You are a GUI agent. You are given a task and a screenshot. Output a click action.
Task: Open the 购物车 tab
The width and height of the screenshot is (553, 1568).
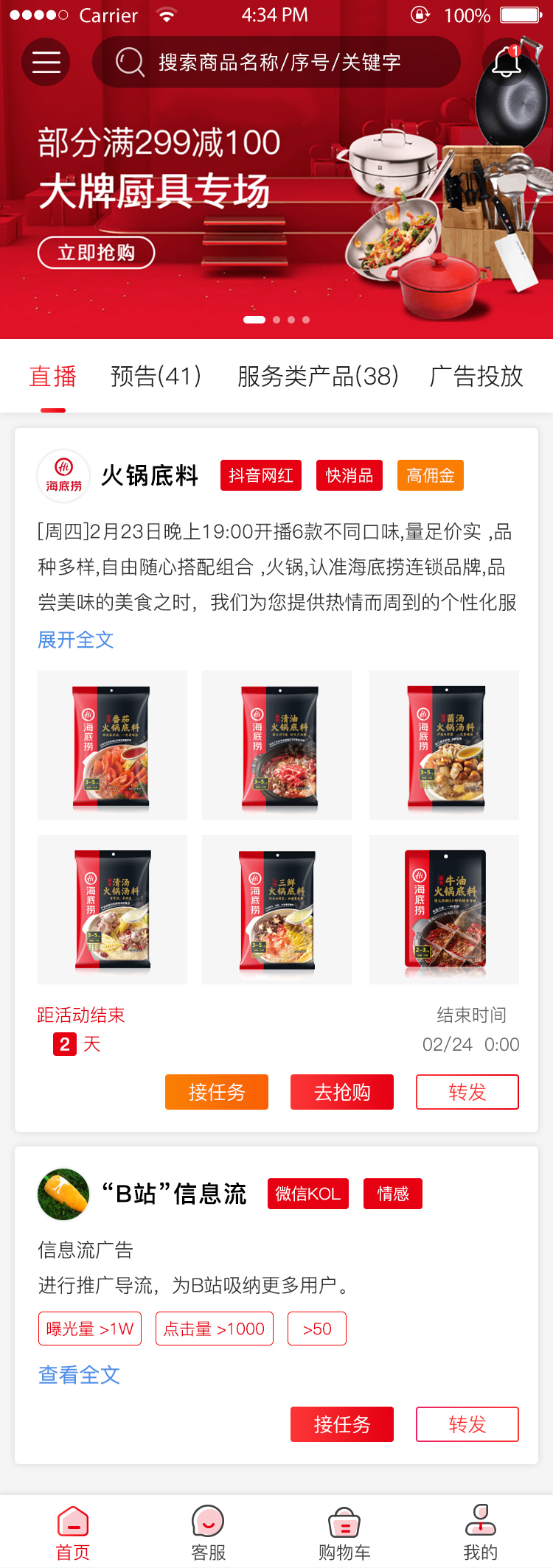[344, 1533]
